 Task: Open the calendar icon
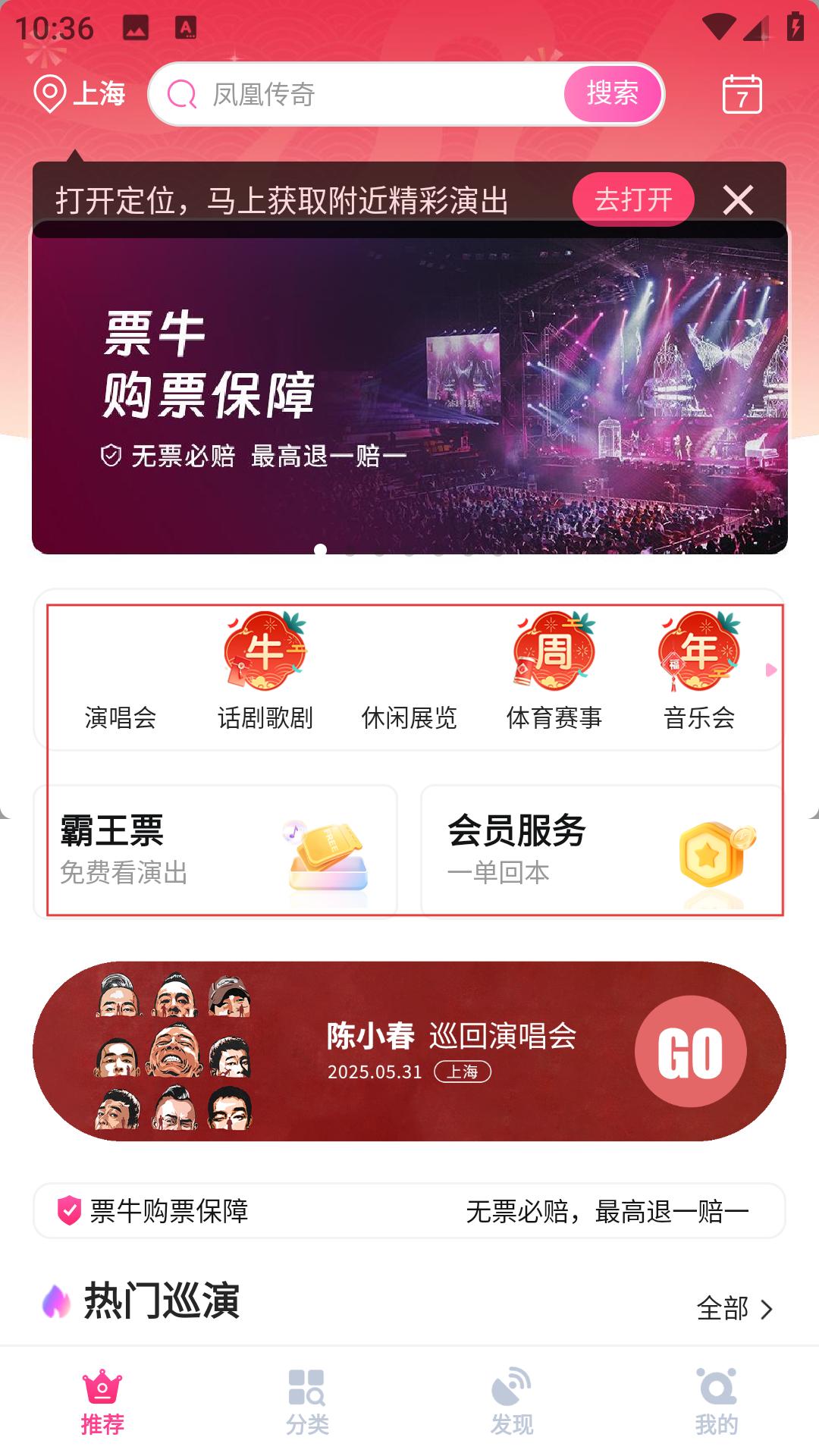pos(742,94)
